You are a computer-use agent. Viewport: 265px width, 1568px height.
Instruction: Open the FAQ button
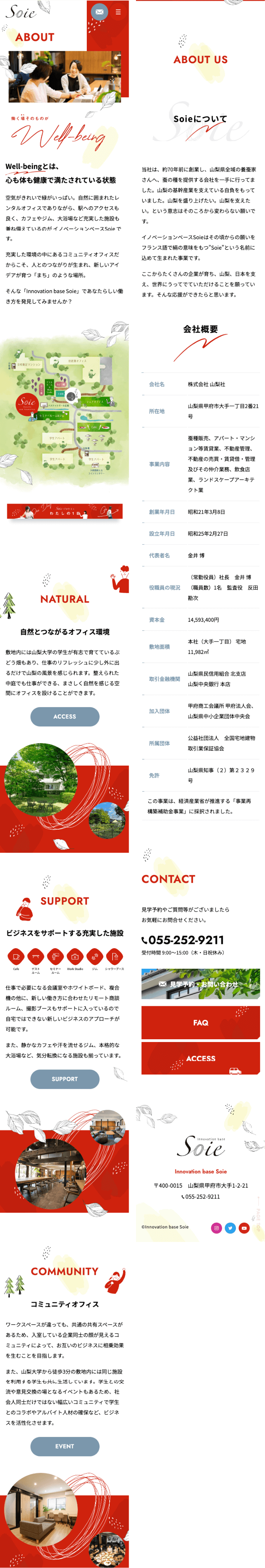coord(201,1023)
